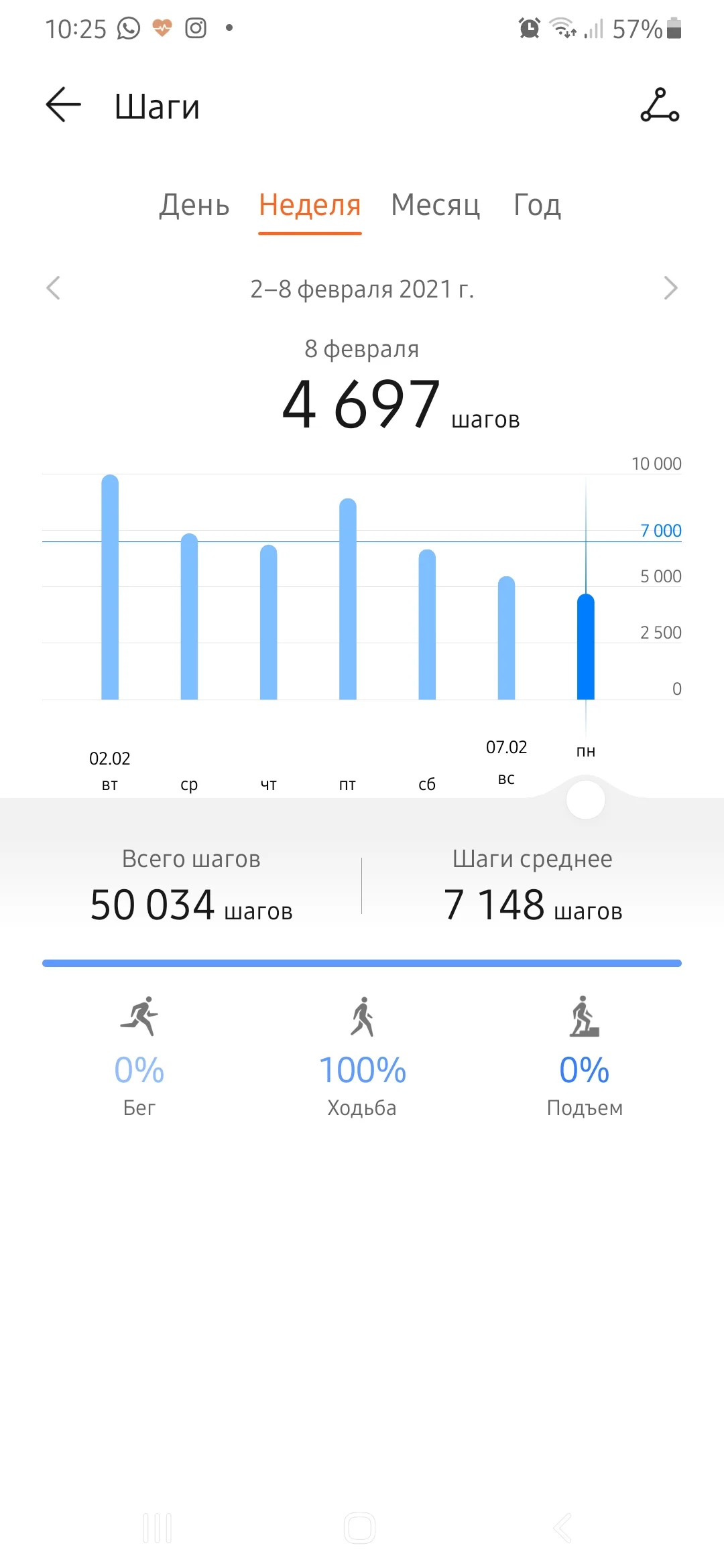Viewport: 724px width, 1568px height.
Task: Tap the blue progress bar under step totals
Action: point(362,963)
